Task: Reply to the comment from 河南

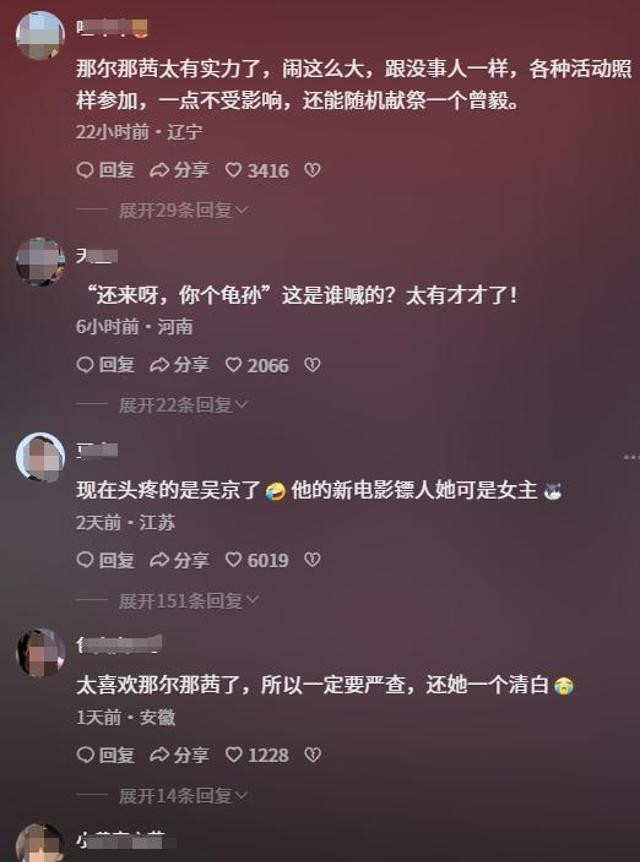Action: (x=105, y=366)
